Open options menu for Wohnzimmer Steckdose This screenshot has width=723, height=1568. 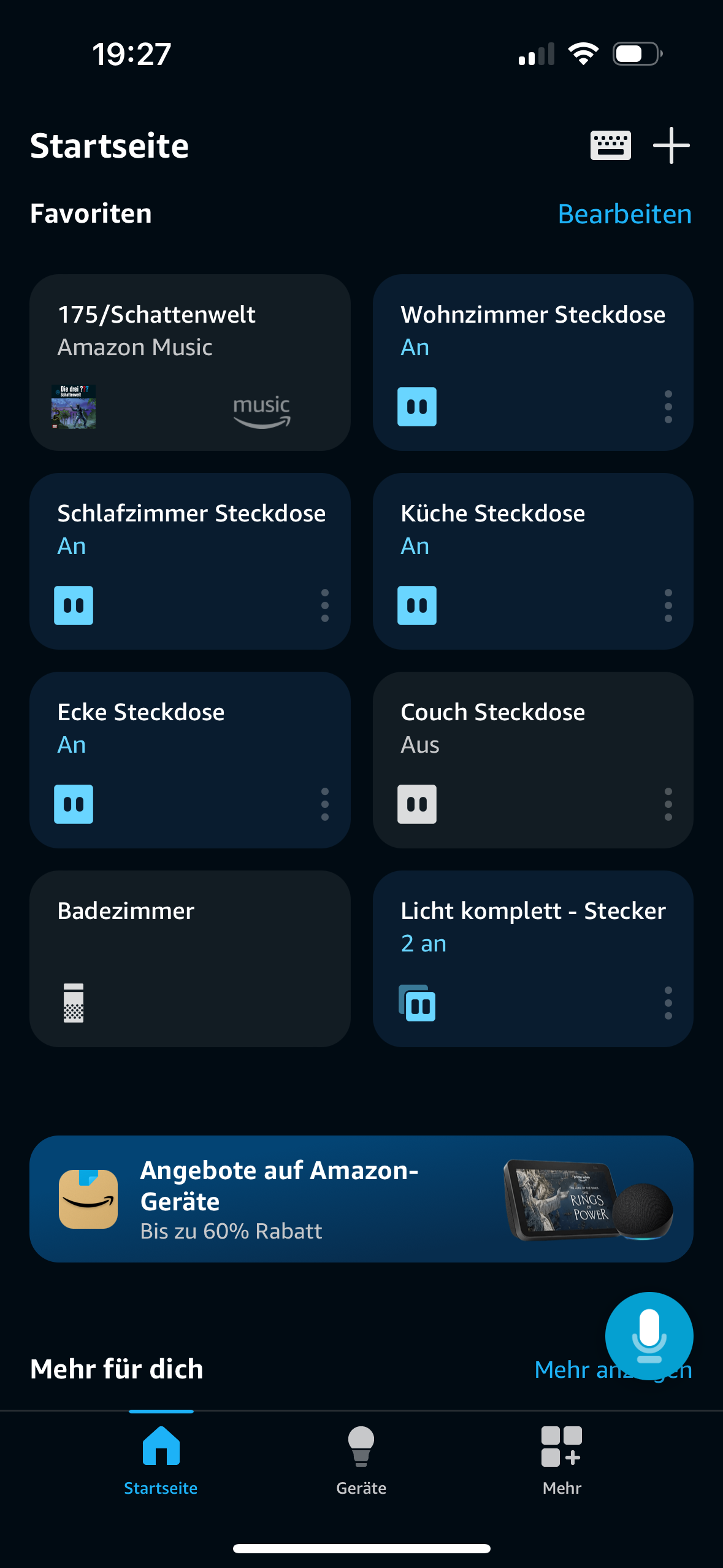(x=668, y=407)
